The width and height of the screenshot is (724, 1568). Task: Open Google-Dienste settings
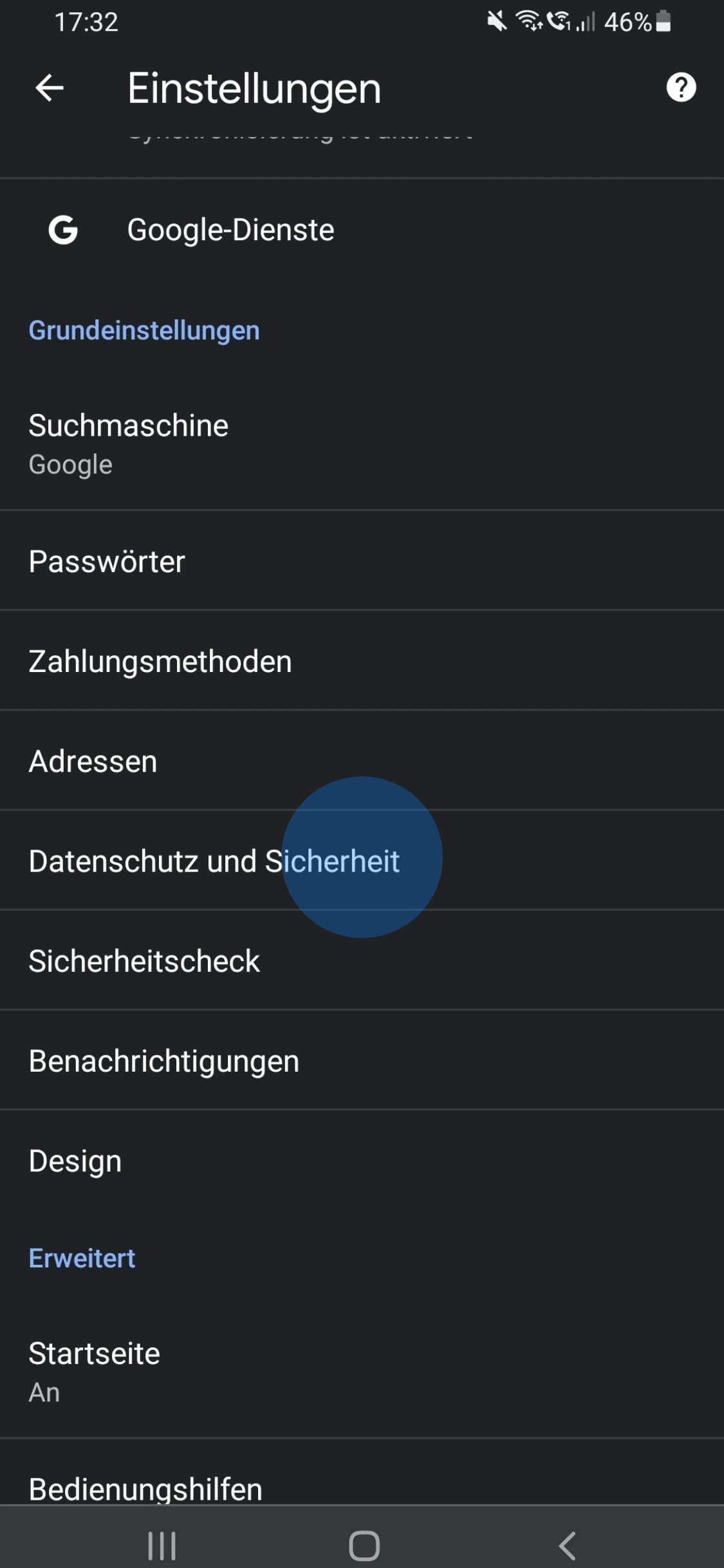point(230,230)
